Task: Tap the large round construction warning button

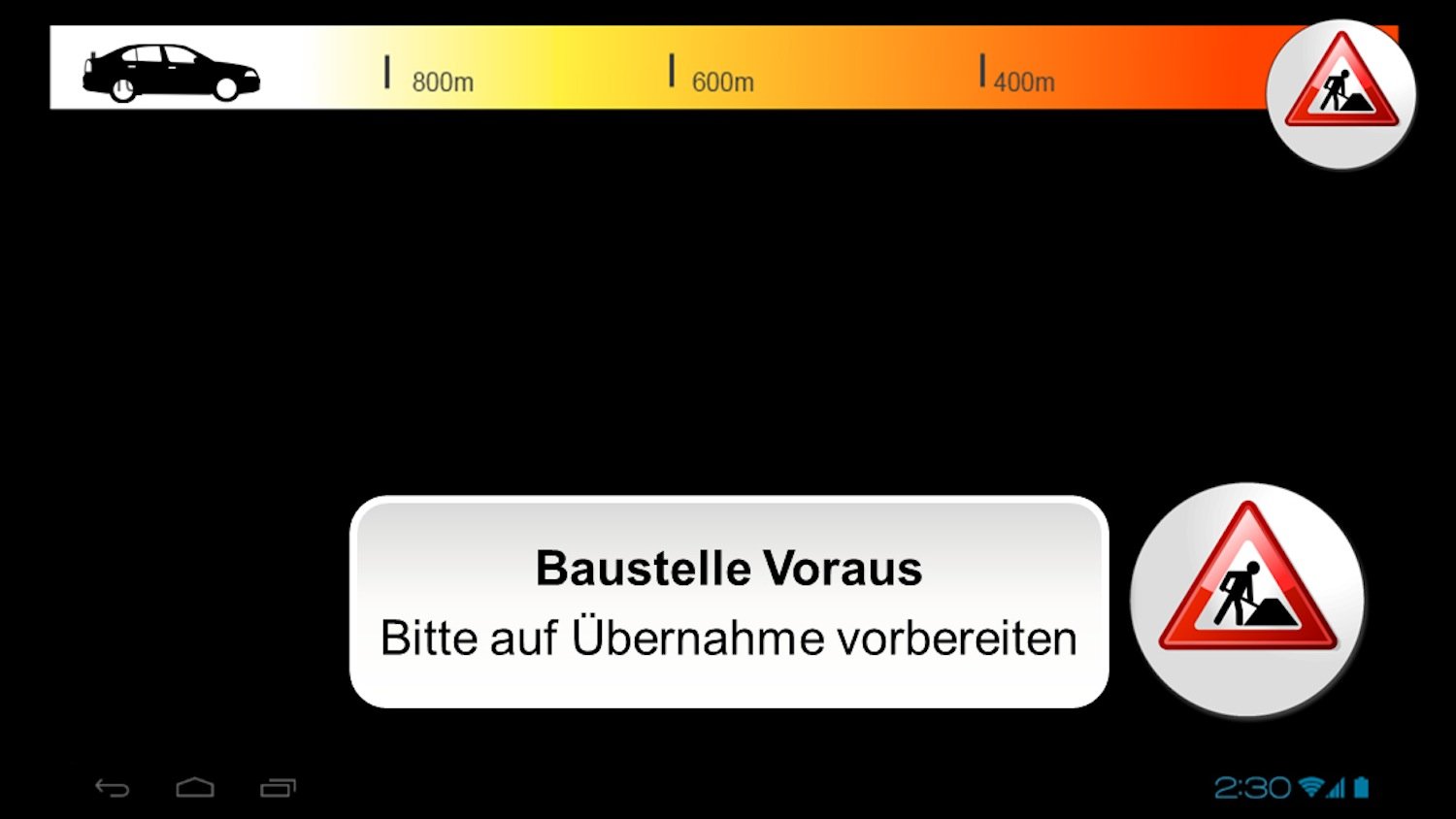Action: point(1247,600)
